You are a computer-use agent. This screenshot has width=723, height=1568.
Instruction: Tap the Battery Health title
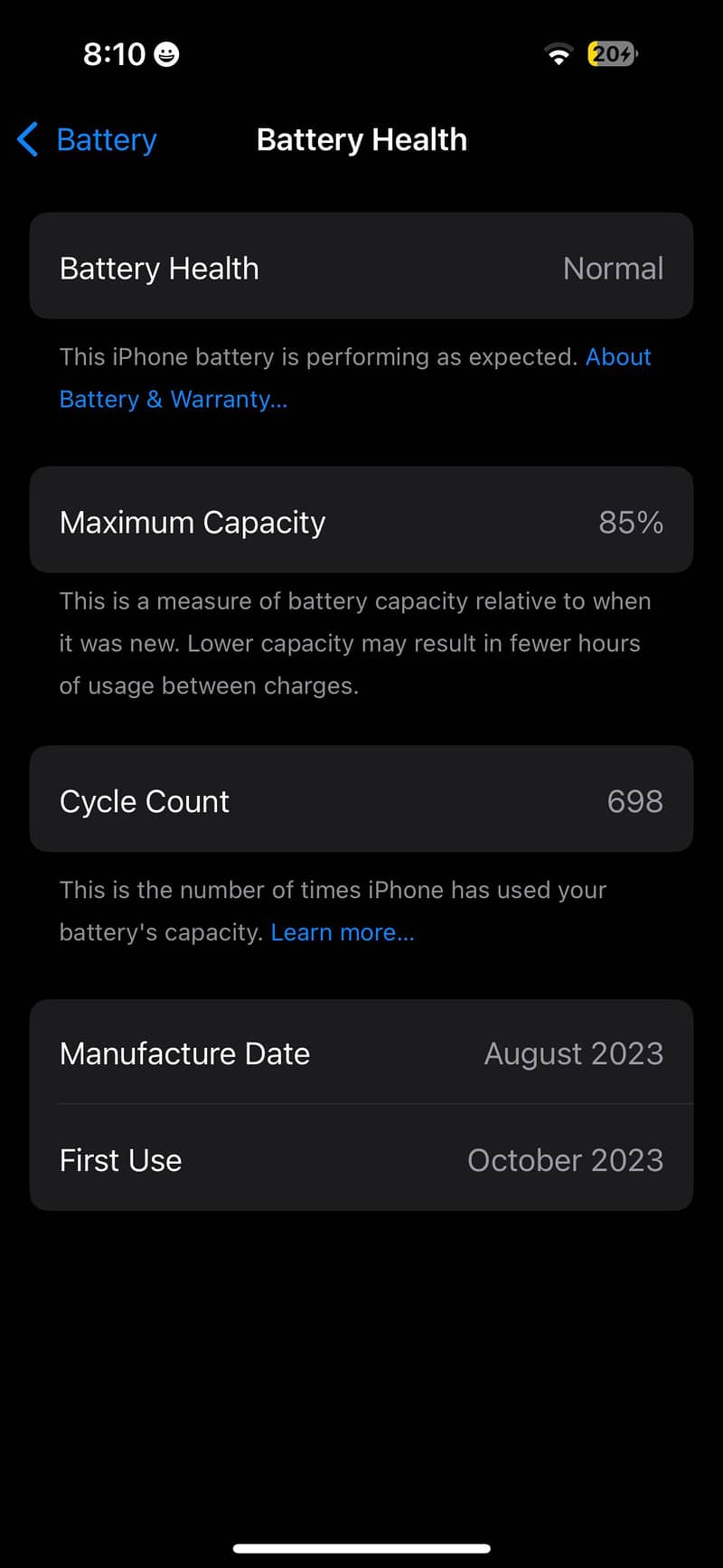(361, 138)
